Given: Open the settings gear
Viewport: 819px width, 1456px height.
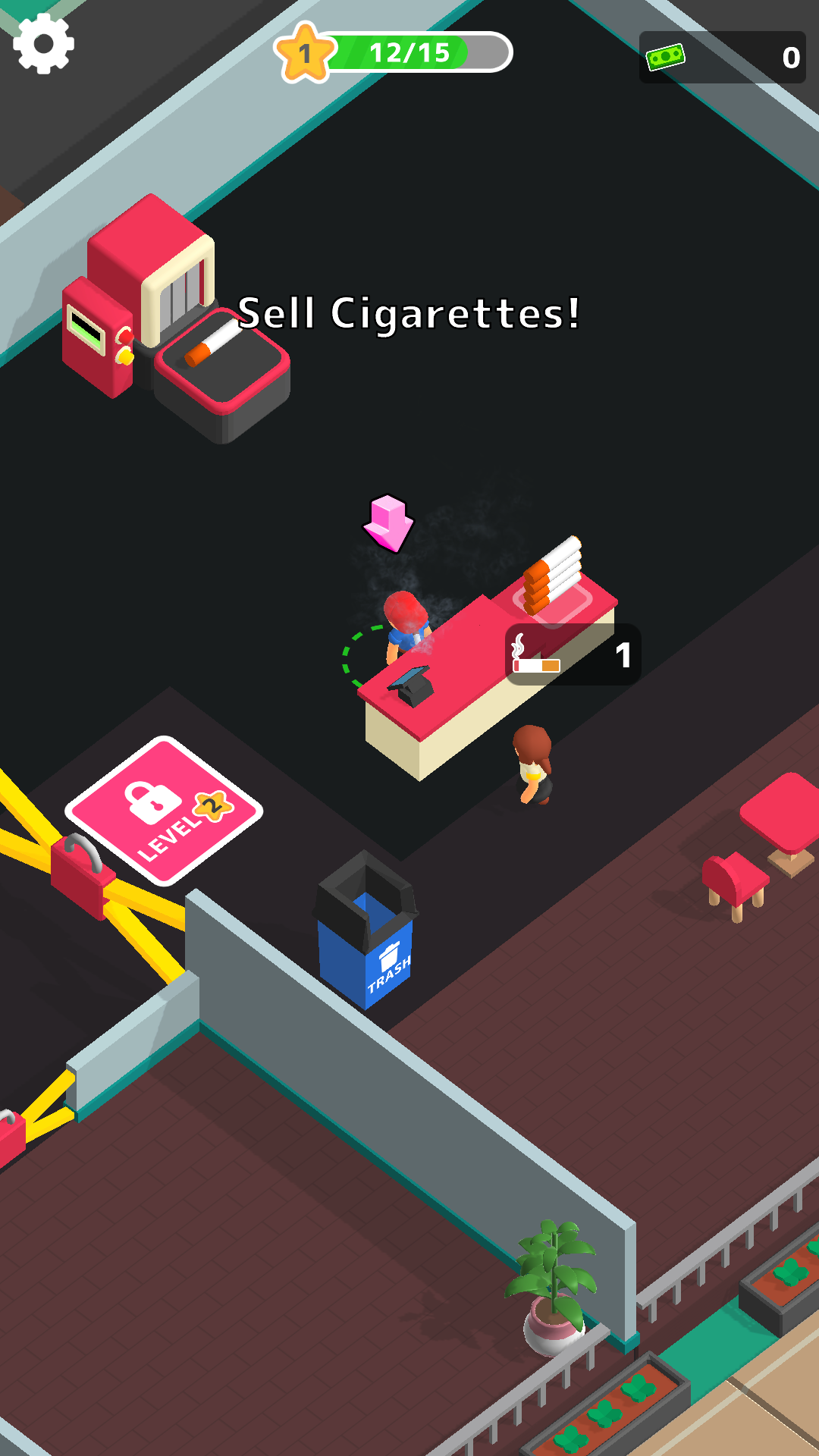Looking at the screenshot, I should coord(43,44).
